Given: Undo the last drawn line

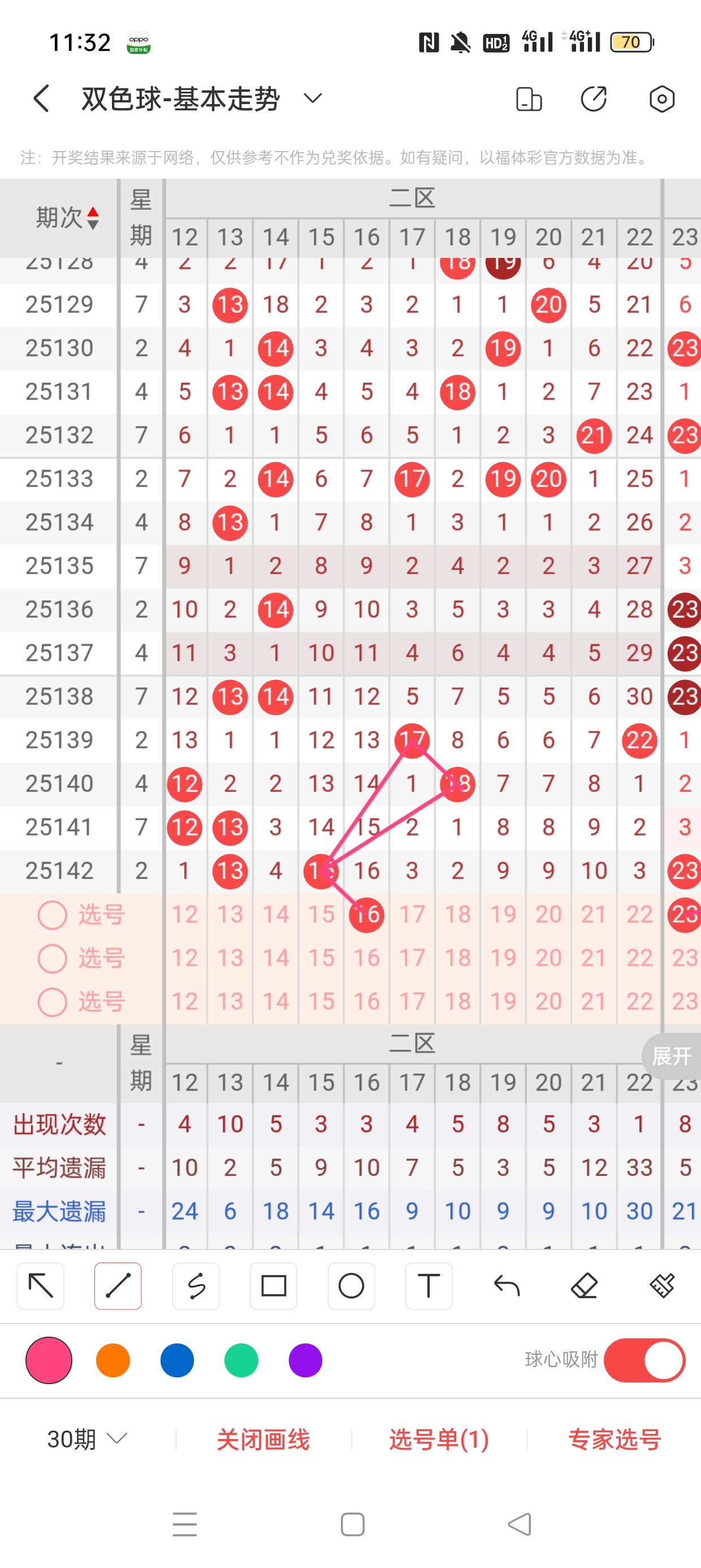Looking at the screenshot, I should 507,1286.
